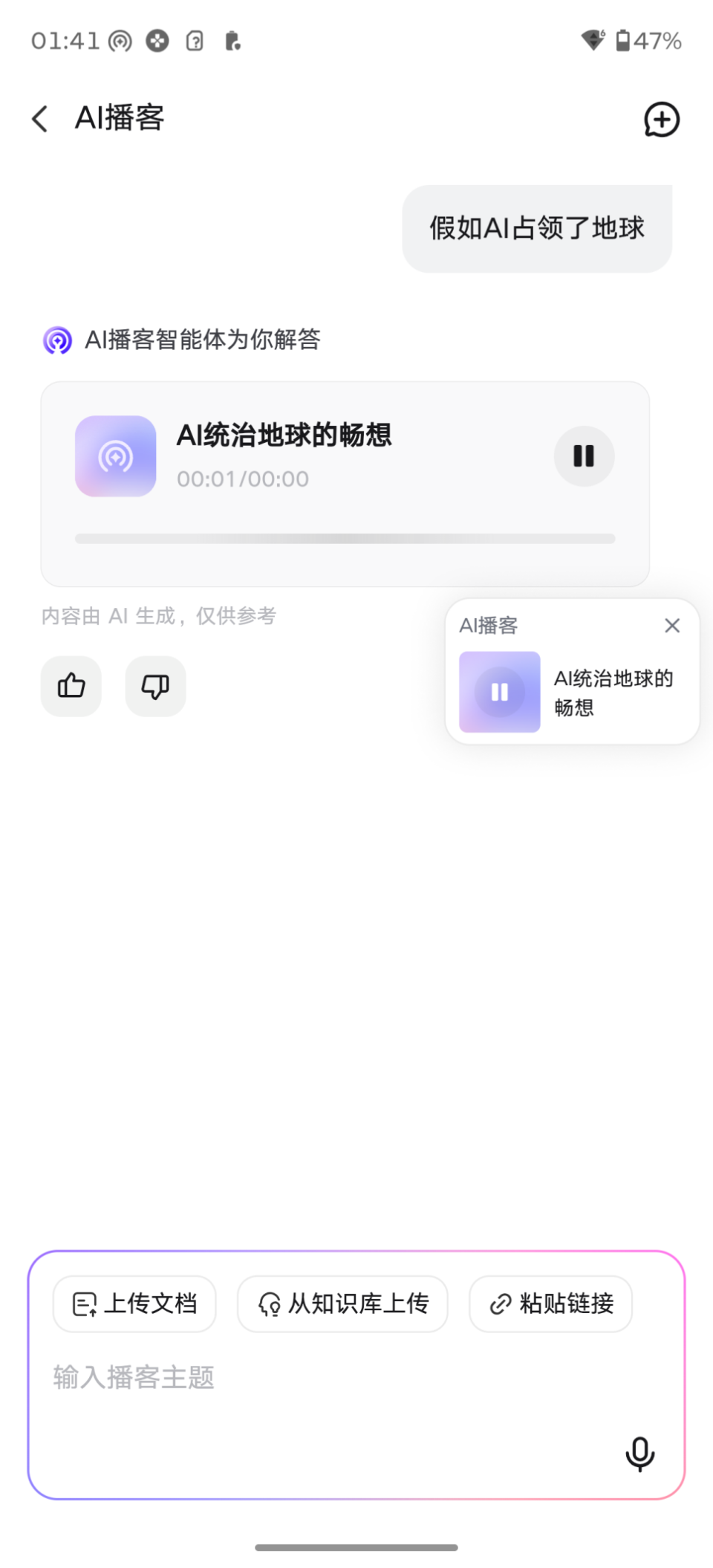Give a thumbs up to the AI answer
Image resolution: width=713 pixels, height=1568 pixels.
(x=71, y=686)
